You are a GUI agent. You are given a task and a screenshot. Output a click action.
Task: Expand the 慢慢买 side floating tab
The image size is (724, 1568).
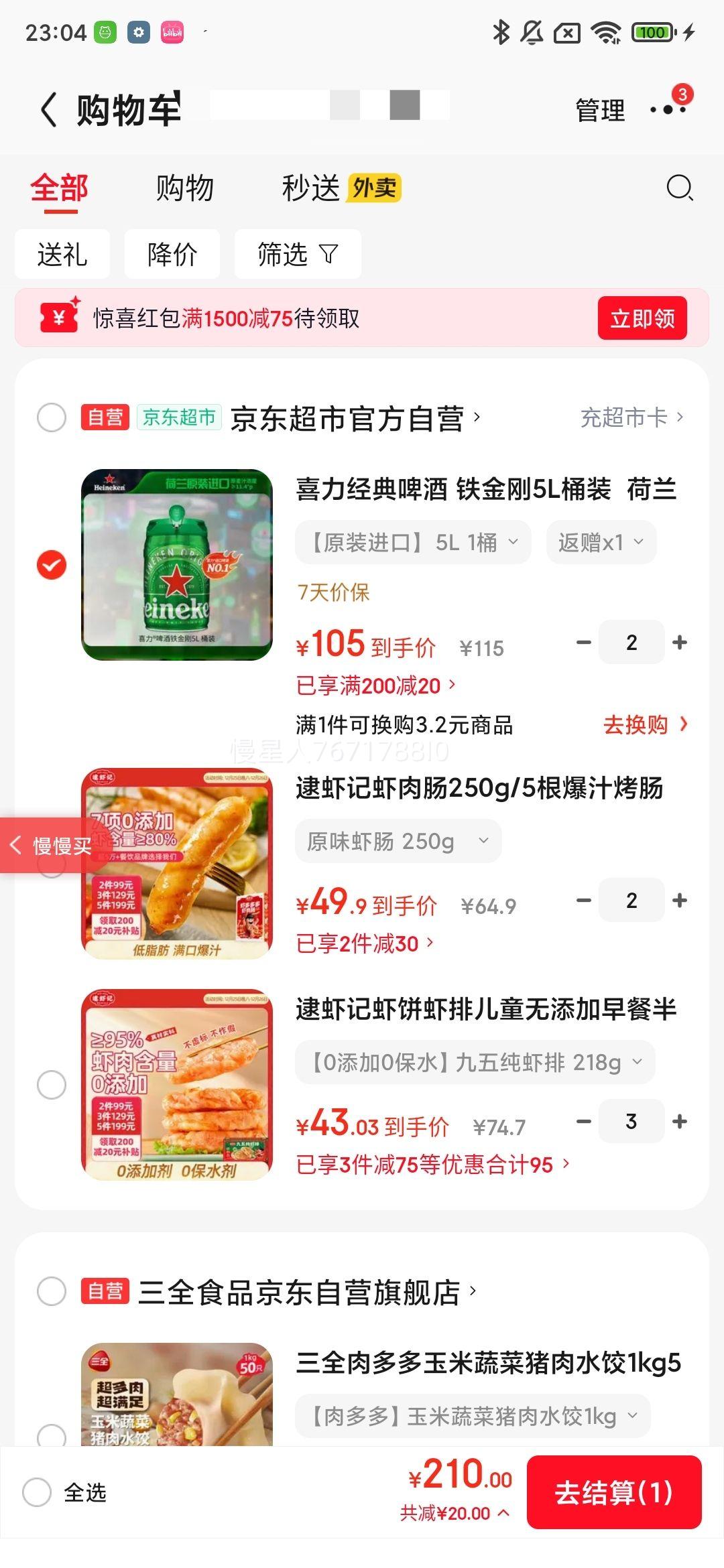pos(47,846)
